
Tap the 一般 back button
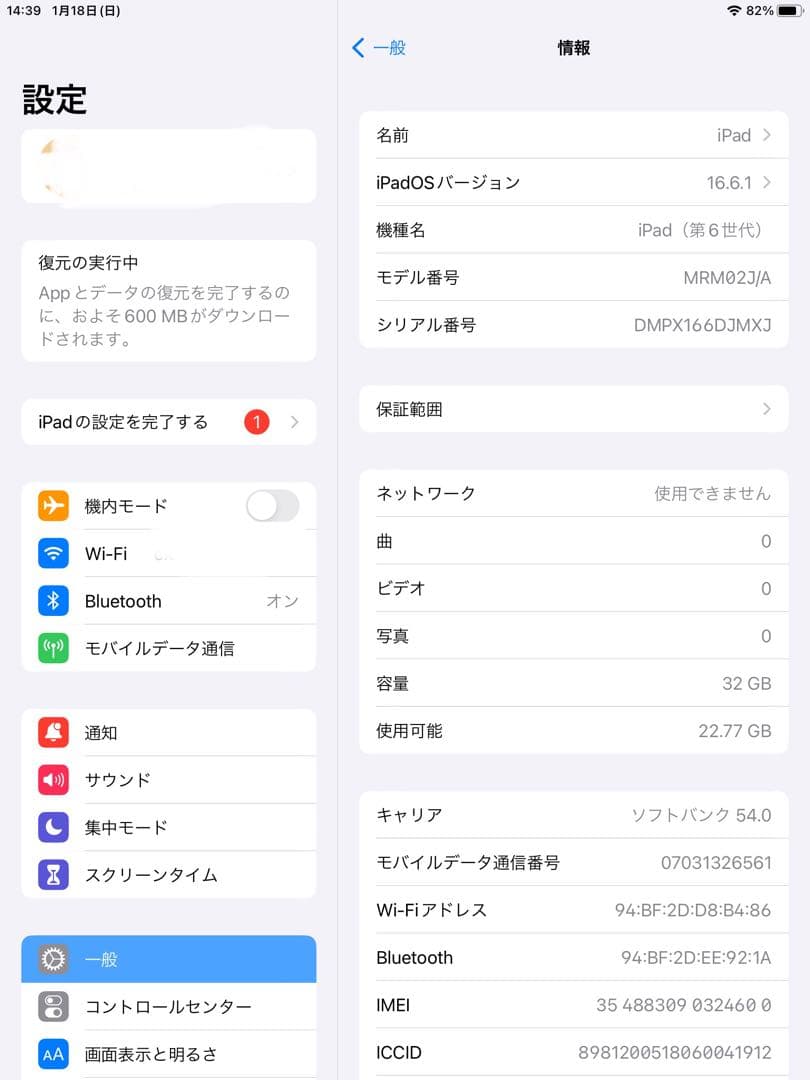click(x=380, y=47)
